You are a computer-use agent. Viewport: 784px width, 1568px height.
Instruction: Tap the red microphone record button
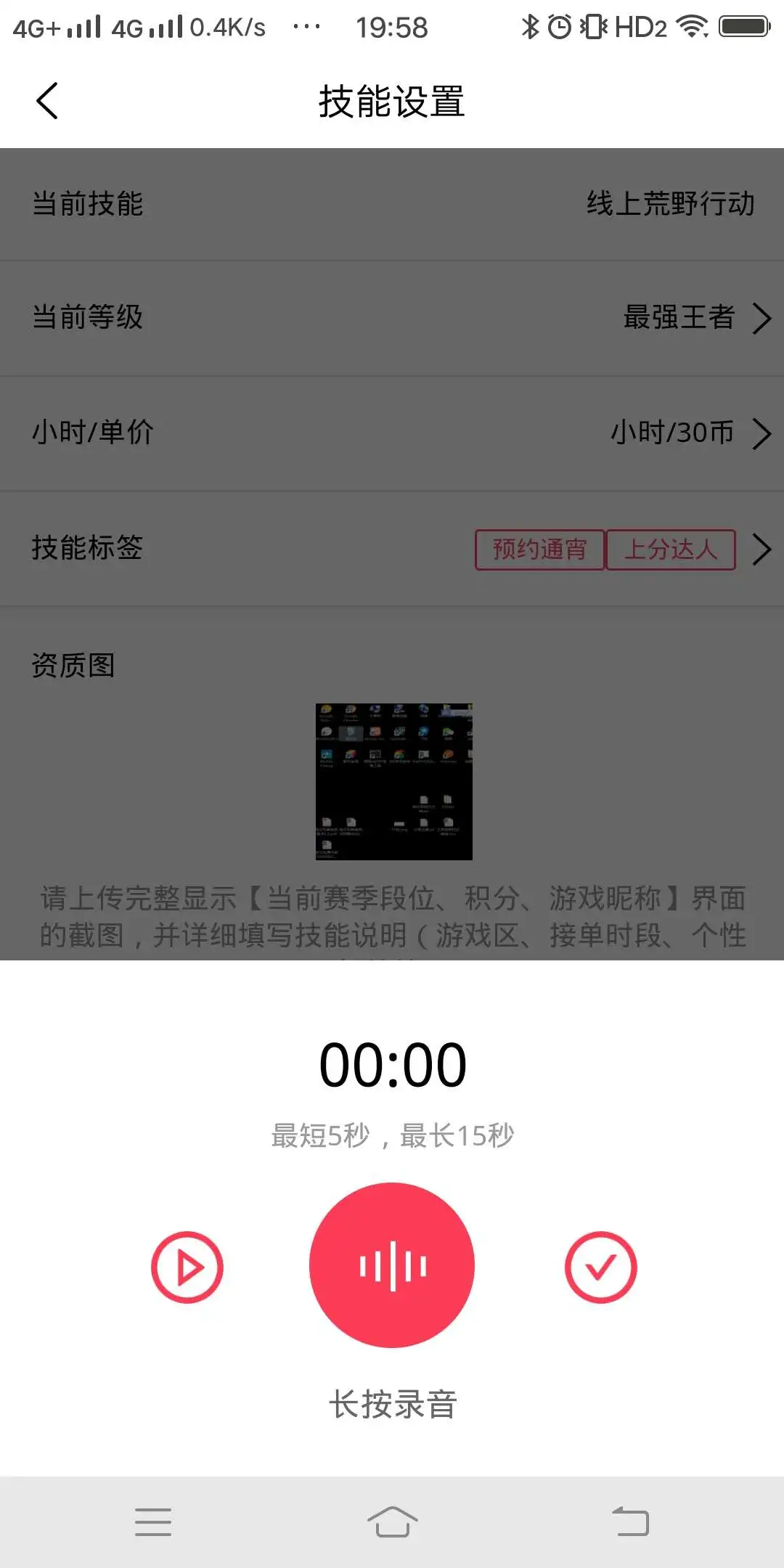pyautogui.click(x=392, y=1265)
